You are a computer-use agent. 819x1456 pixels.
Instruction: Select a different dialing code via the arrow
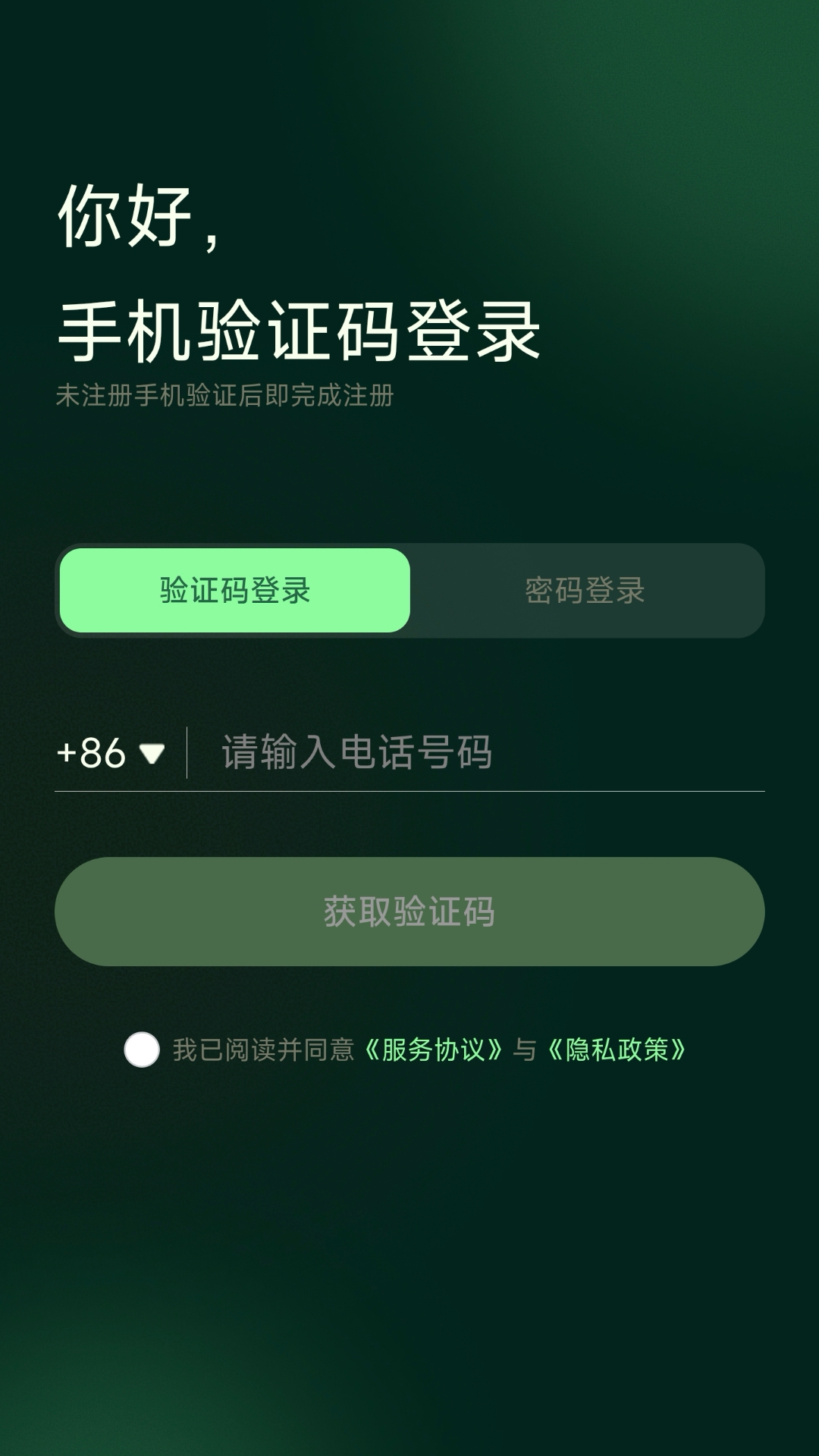(x=152, y=753)
